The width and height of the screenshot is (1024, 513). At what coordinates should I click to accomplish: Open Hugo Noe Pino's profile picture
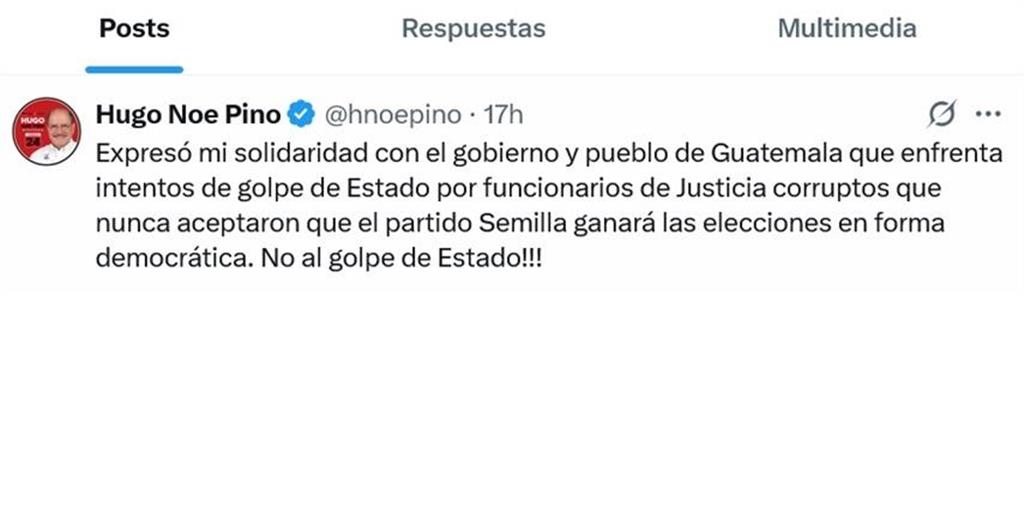coord(46,131)
